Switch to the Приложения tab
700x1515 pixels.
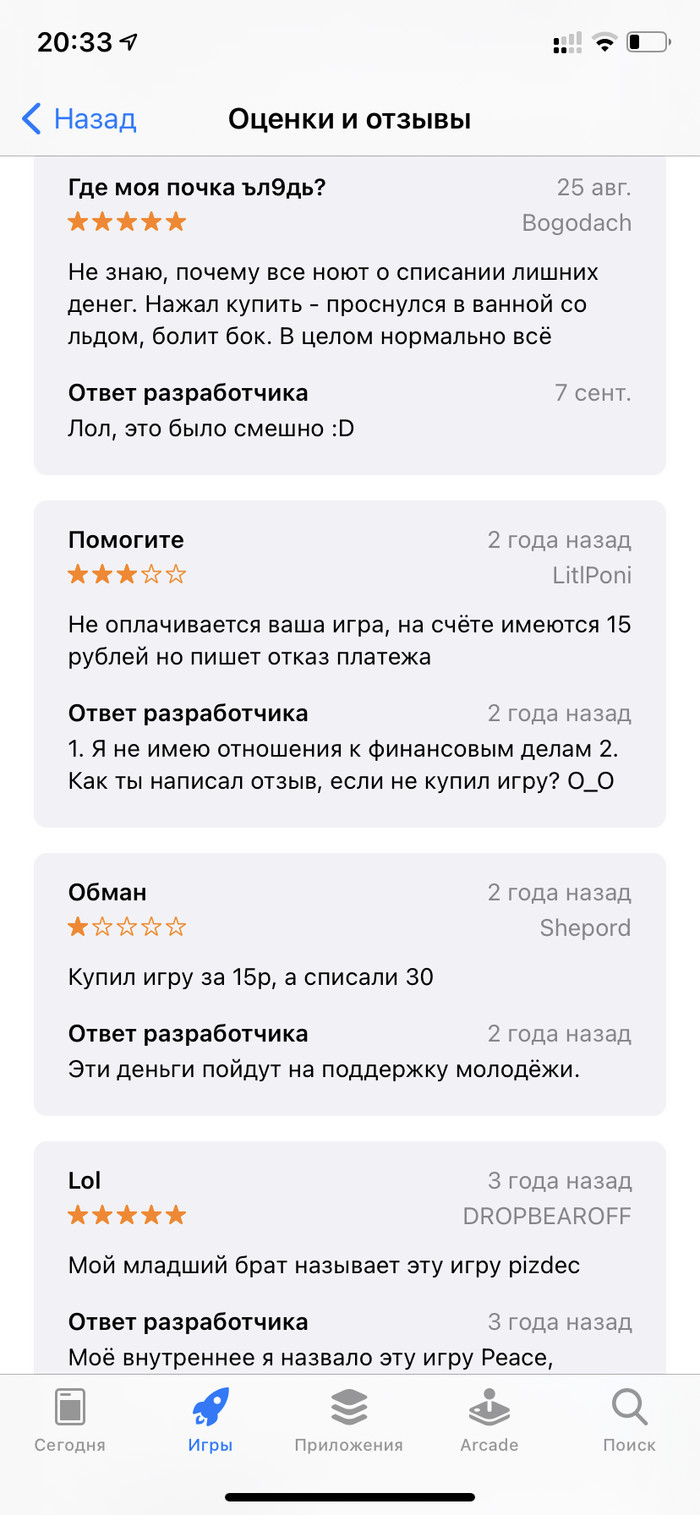[x=349, y=1420]
